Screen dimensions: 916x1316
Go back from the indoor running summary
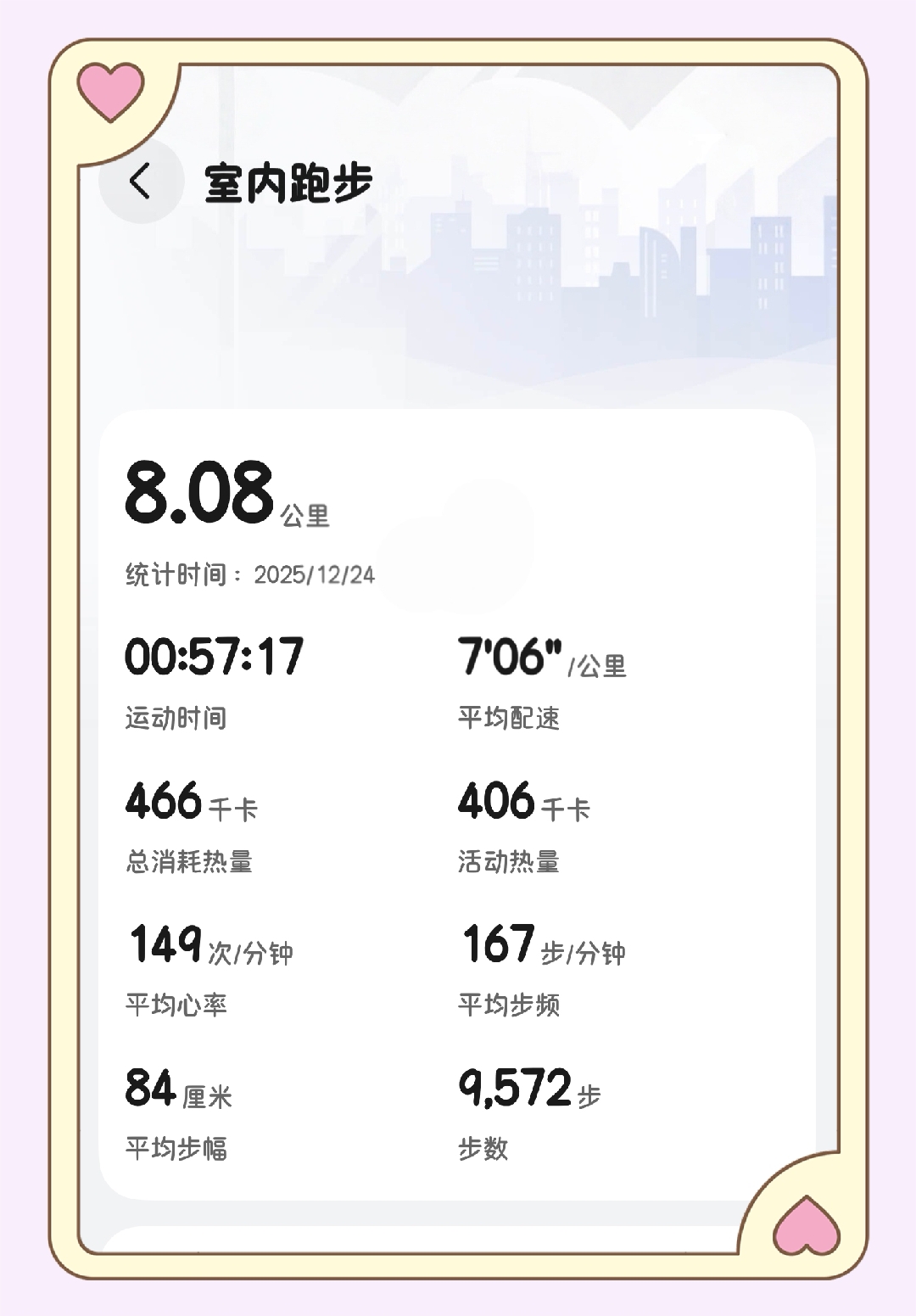(x=140, y=181)
